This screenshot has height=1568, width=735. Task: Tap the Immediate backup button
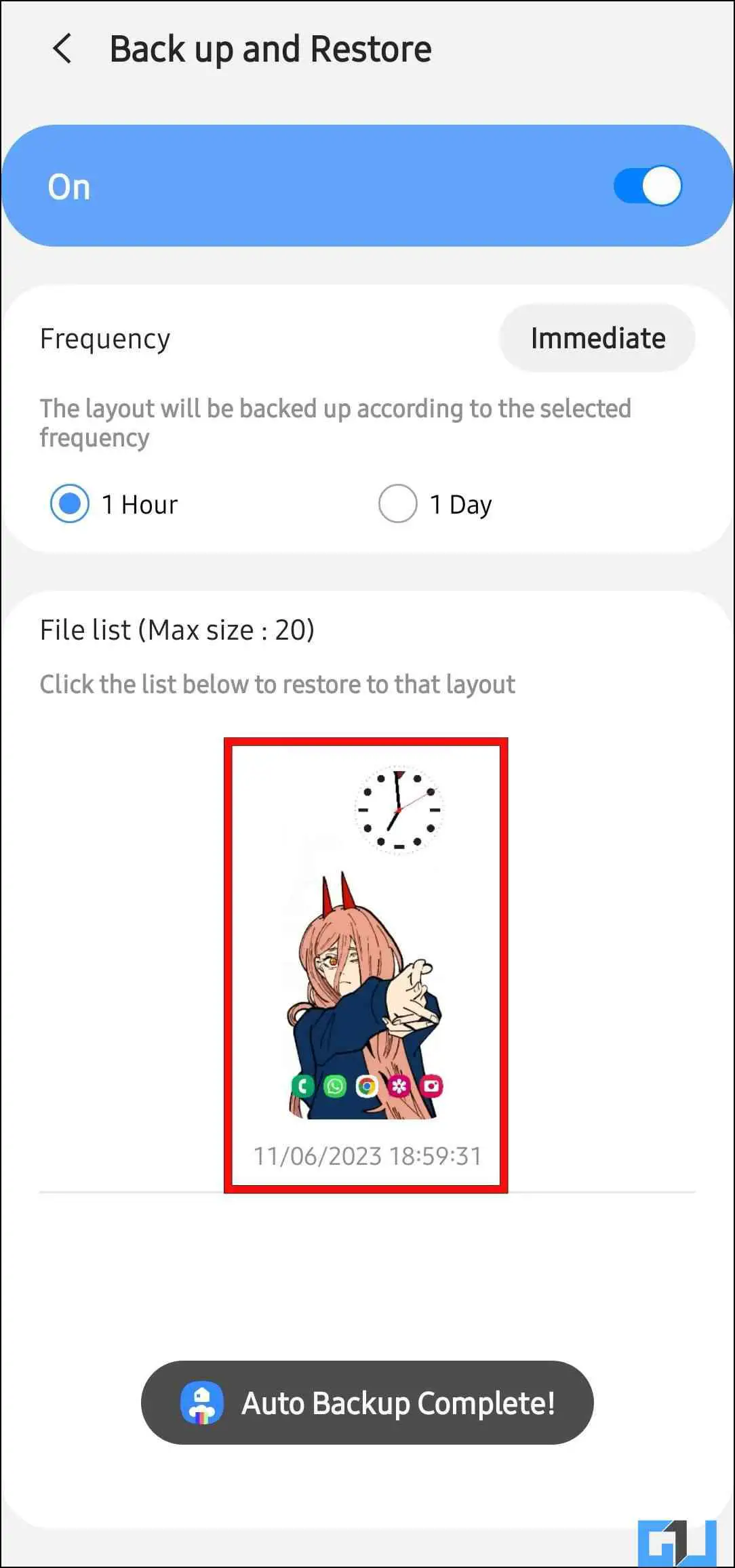tap(597, 338)
